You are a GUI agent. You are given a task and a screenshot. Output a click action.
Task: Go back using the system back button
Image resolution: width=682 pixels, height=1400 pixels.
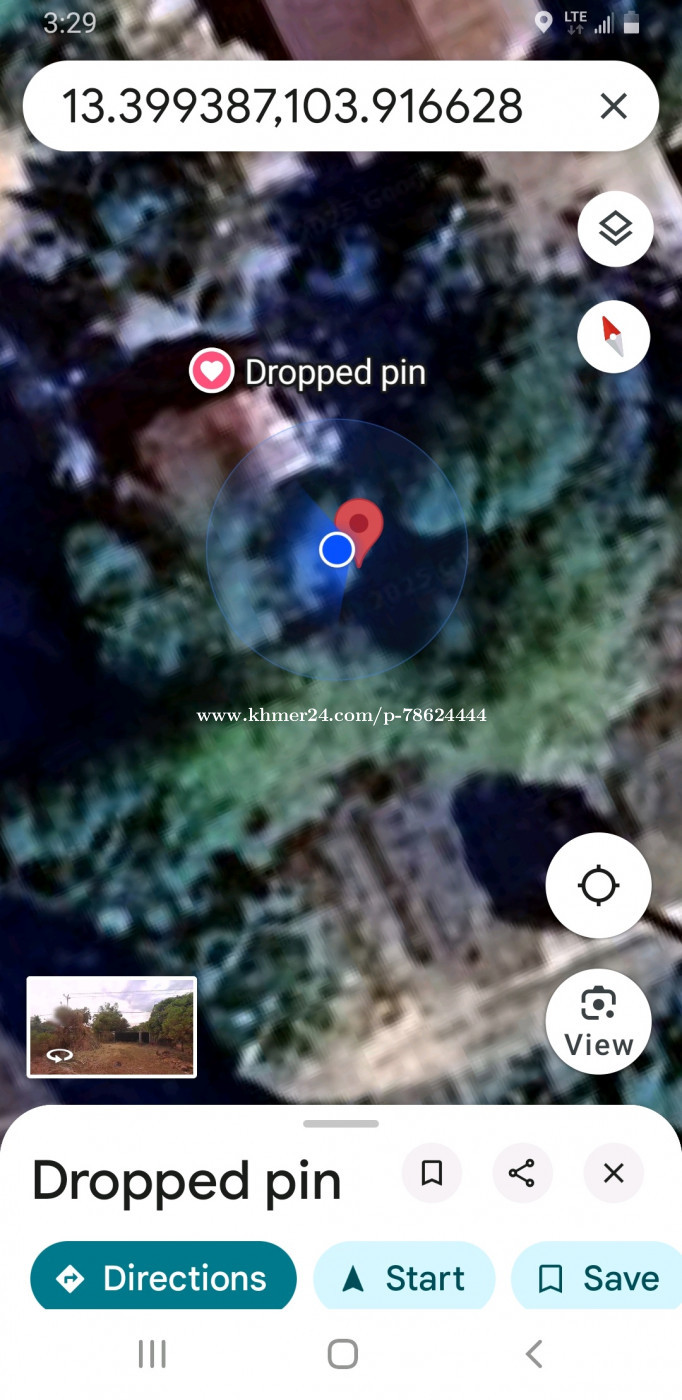pos(534,1354)
